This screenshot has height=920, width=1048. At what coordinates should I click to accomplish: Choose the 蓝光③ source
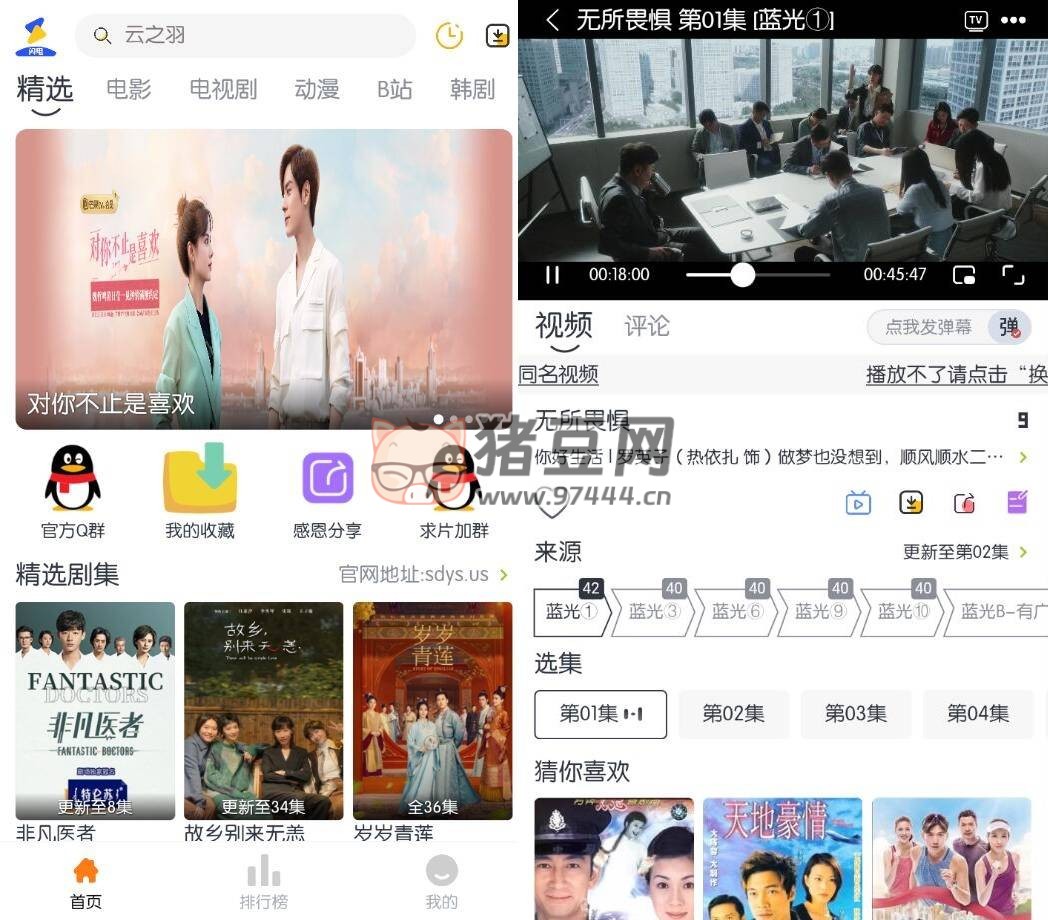coord(653,611)
